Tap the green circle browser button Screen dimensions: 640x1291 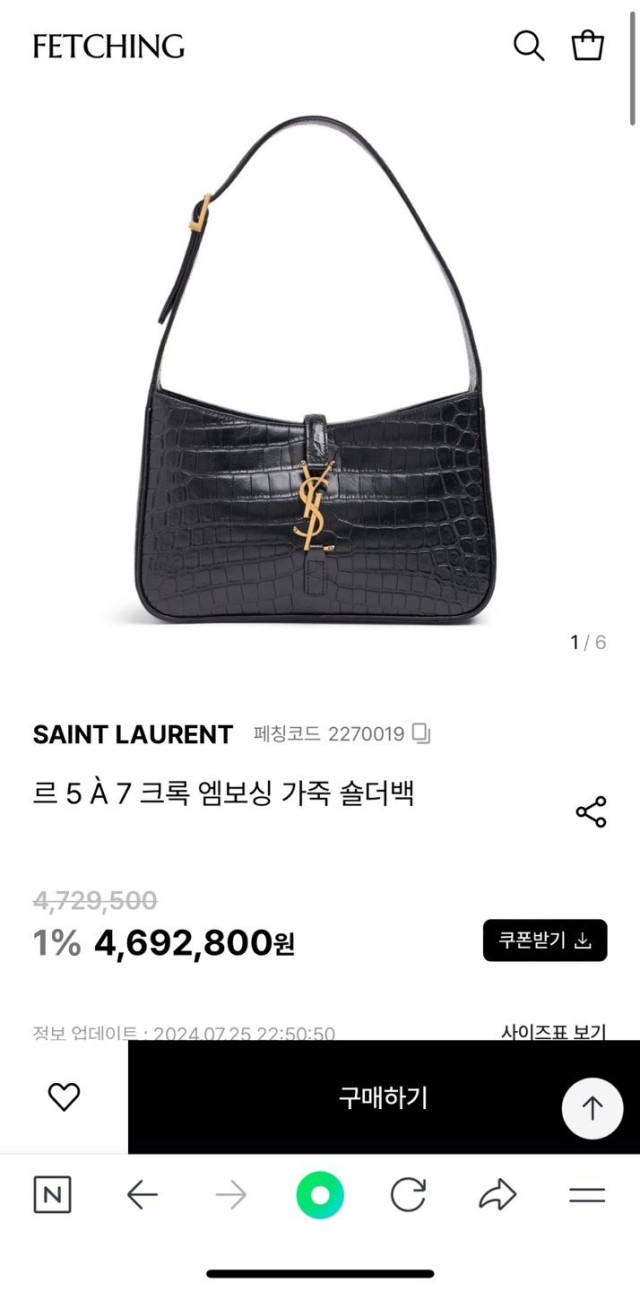[x=320, y=1195]
